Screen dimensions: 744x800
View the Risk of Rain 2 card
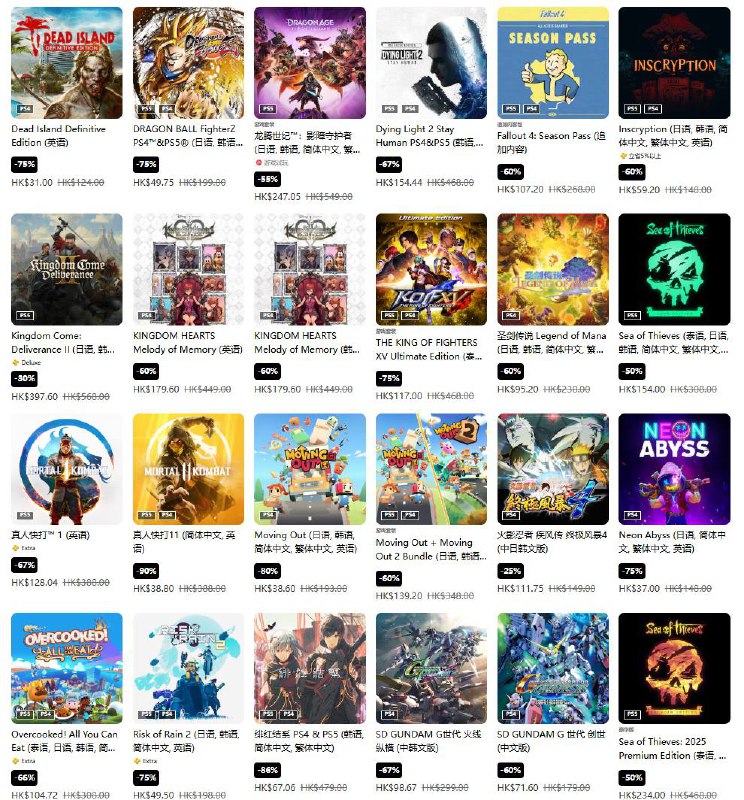(188, 668)
